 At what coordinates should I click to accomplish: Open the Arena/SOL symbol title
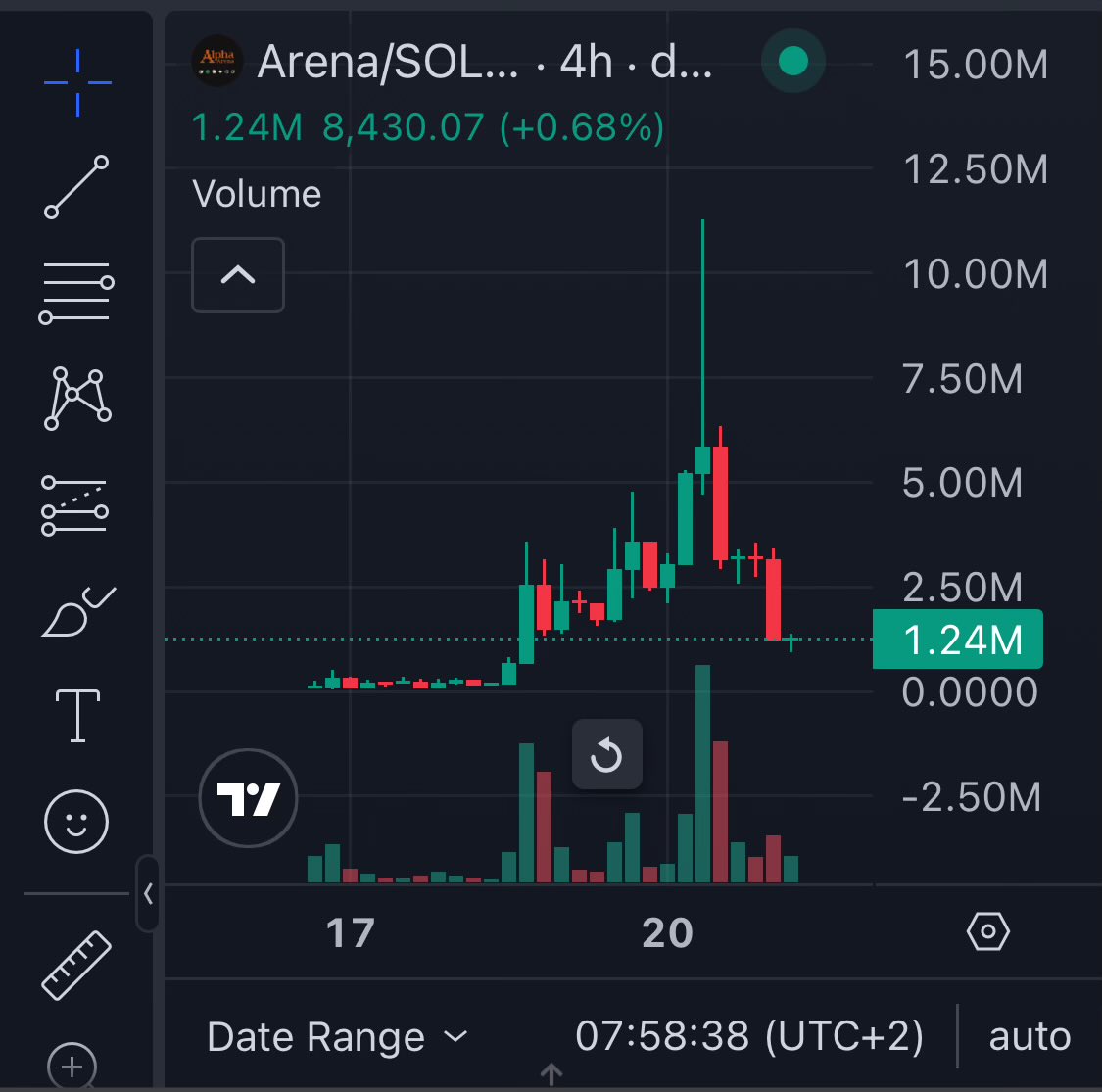[x=387, y=64]
